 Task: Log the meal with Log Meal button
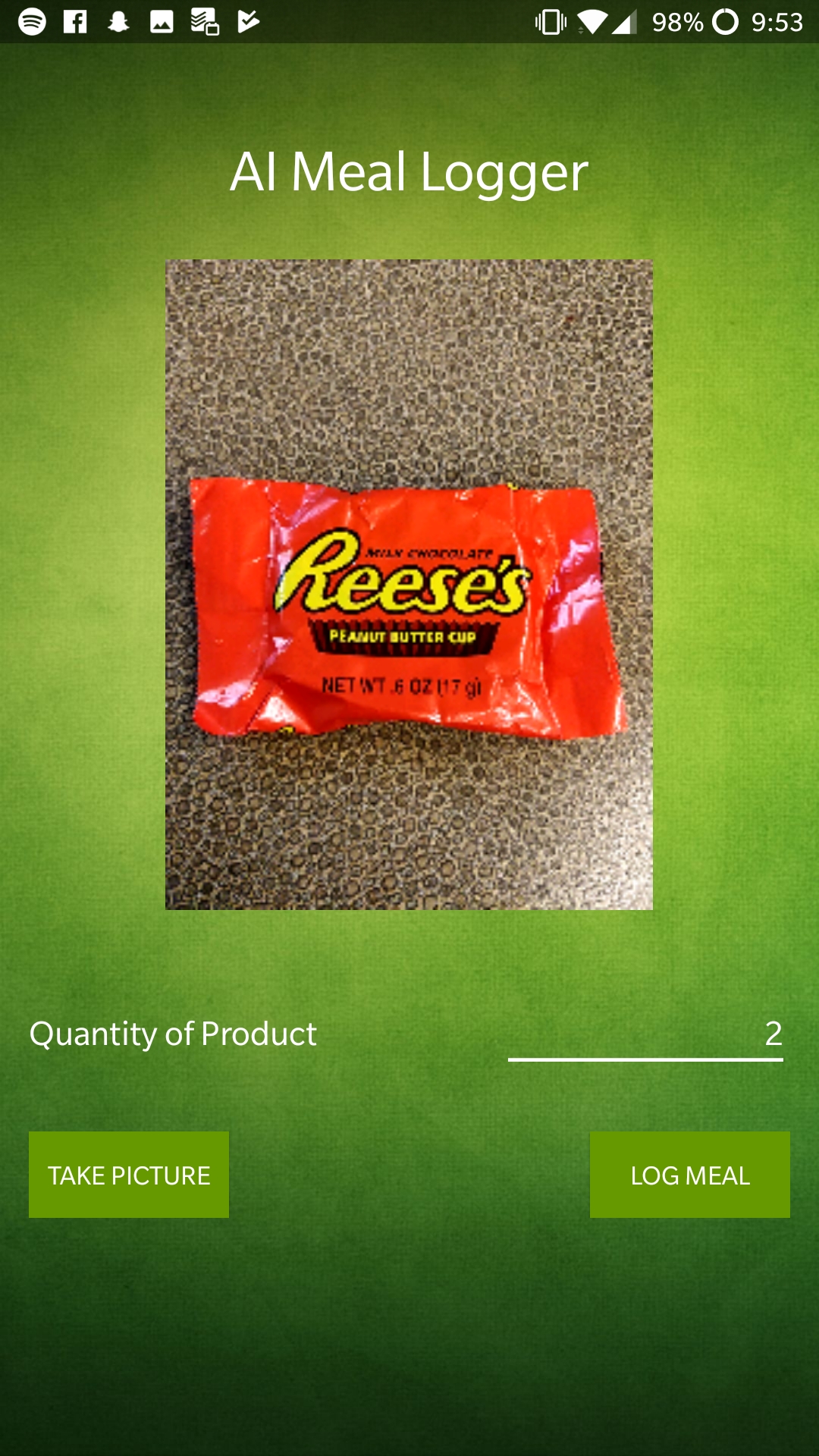coord(689,1175)
